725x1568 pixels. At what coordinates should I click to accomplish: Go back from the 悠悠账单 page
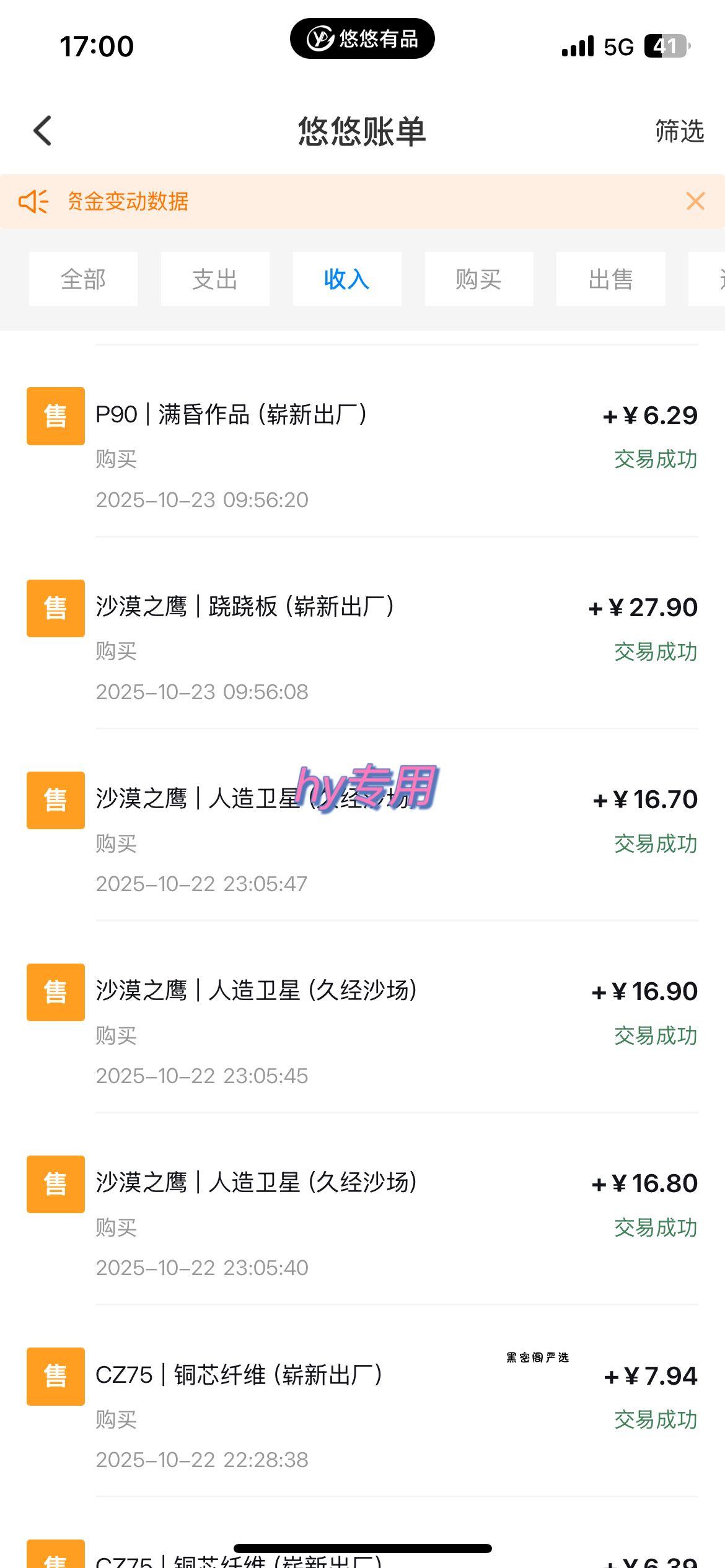pos(43,131)
